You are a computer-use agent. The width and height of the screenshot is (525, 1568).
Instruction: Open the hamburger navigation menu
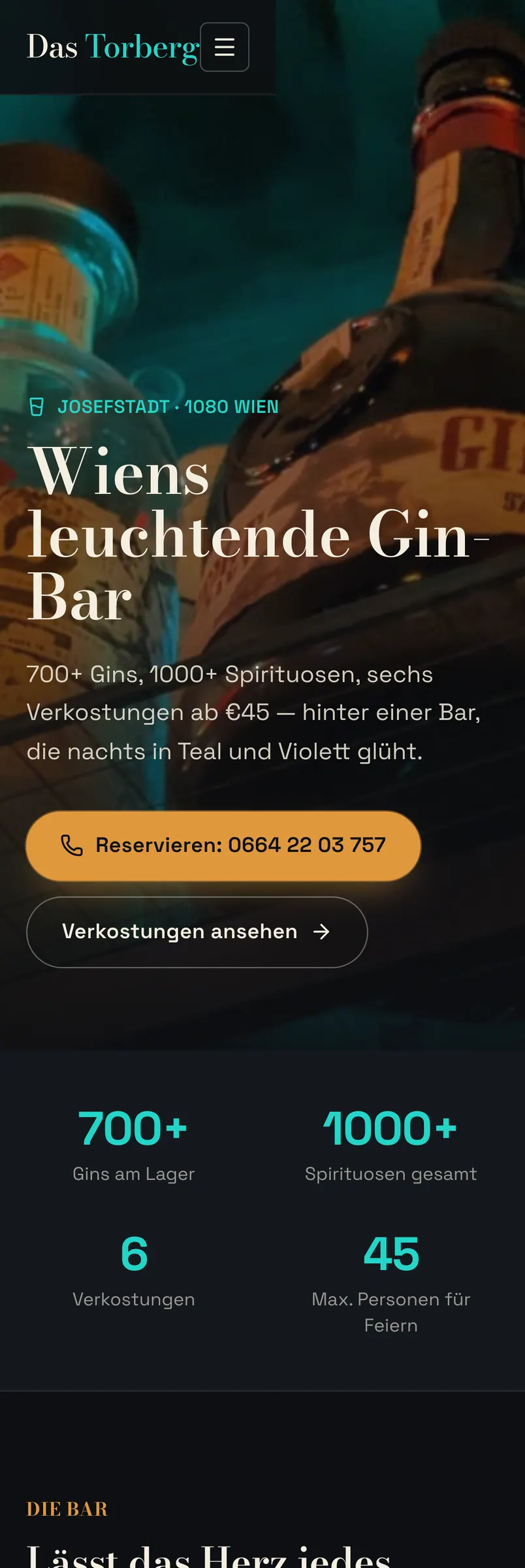pos(224,47)
